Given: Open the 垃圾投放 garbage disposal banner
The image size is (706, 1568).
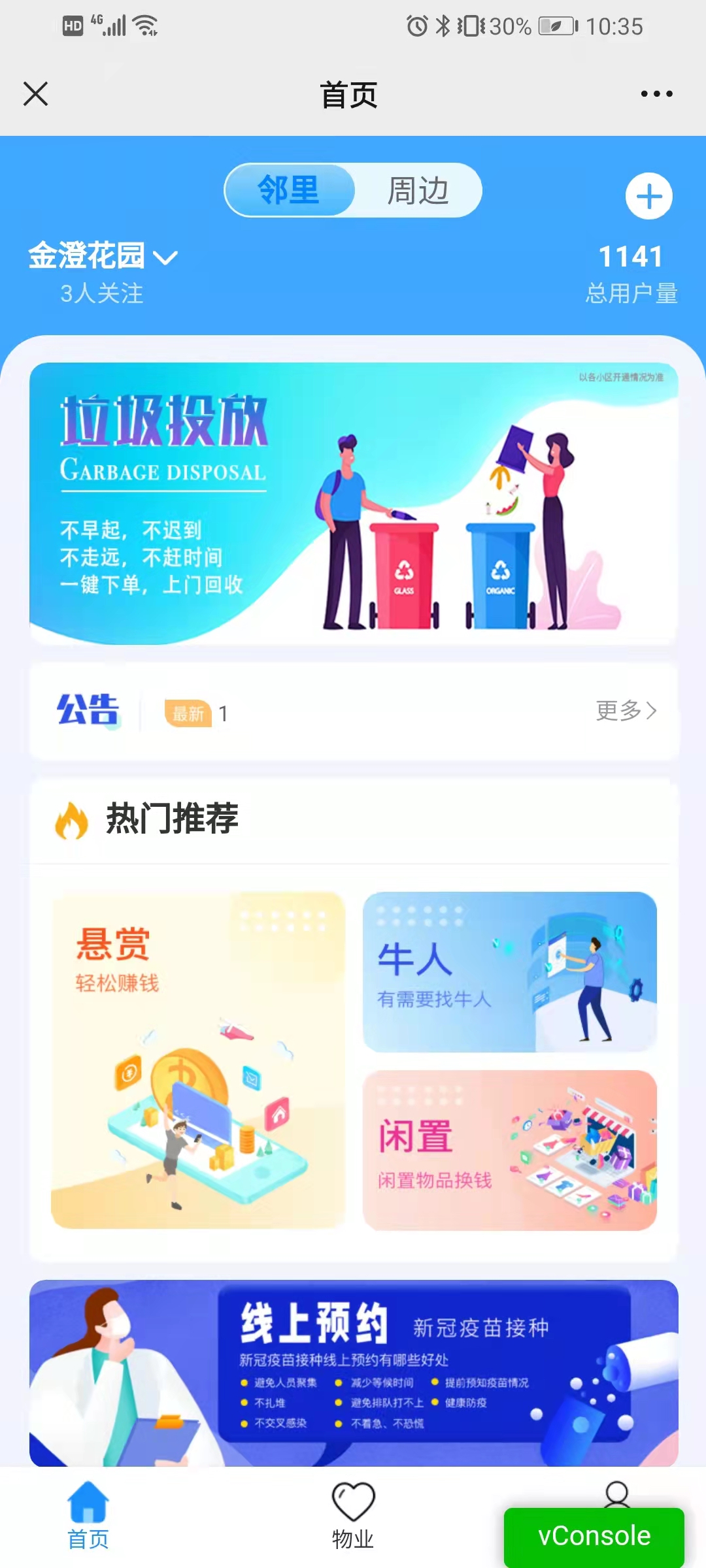Looking at the screenshot, I should (x=353, y=503).
